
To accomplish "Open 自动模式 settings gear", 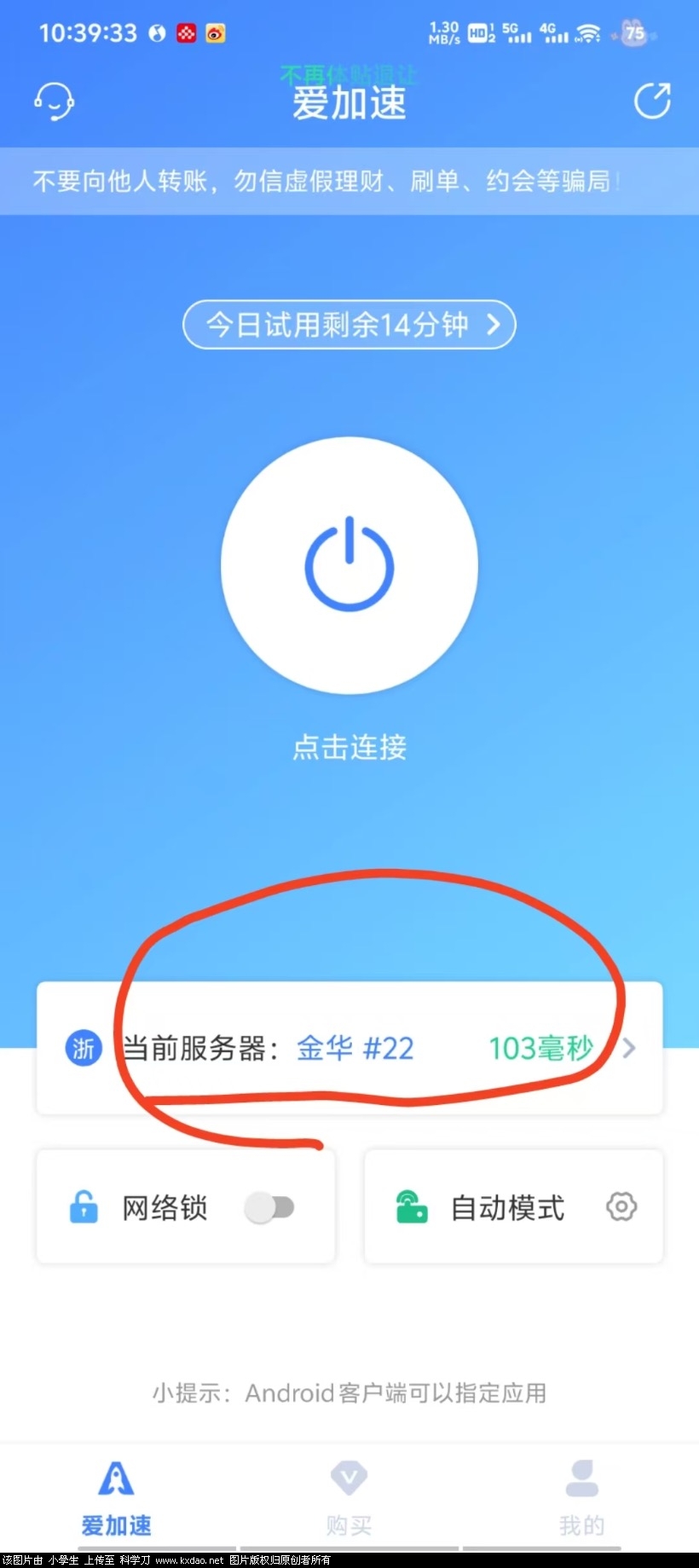I will [x=621, y=1206].
